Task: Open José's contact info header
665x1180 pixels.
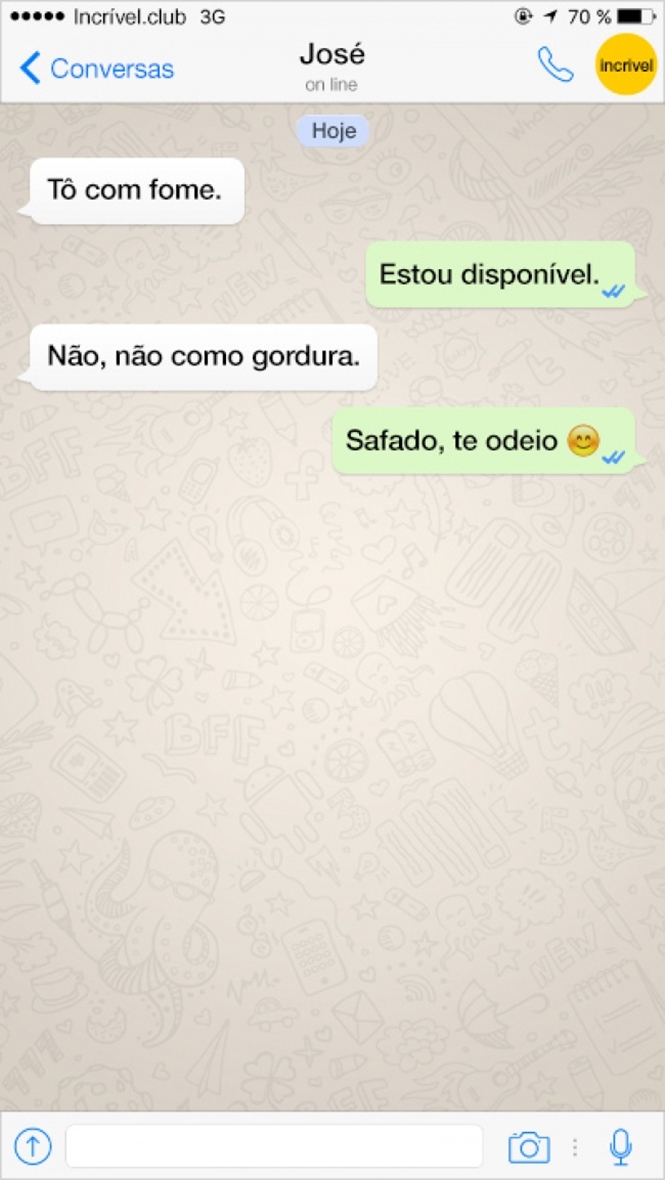Action: [332, 66]
